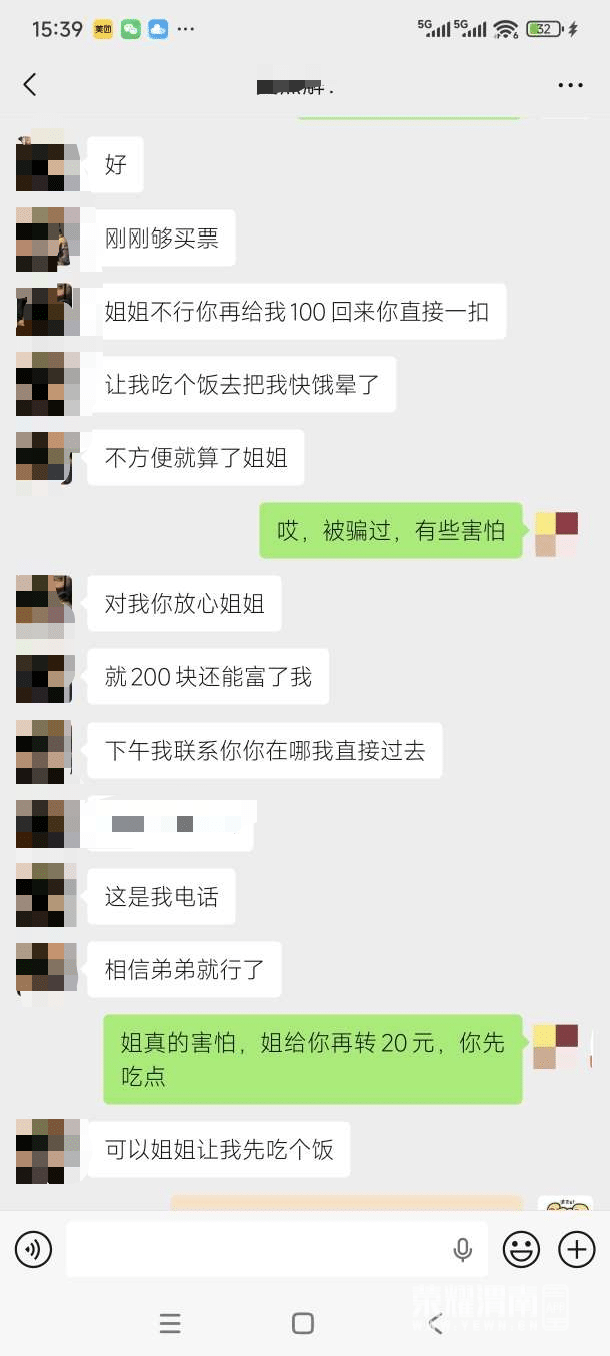Focus the message text field

(255, 1249)
